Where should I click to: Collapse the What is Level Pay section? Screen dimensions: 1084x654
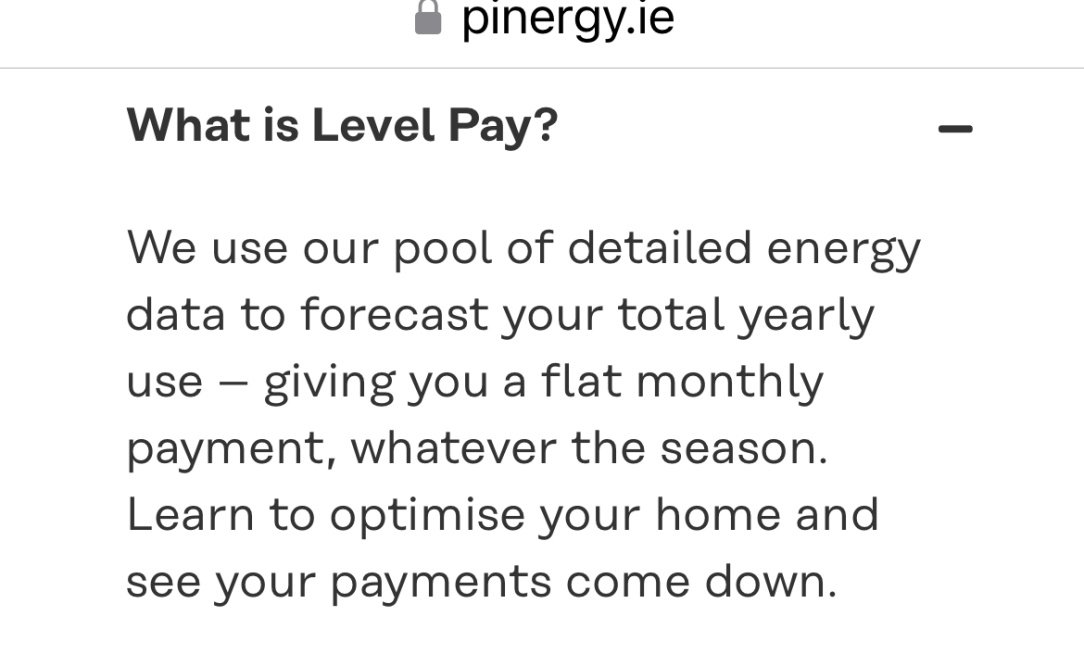955,129
